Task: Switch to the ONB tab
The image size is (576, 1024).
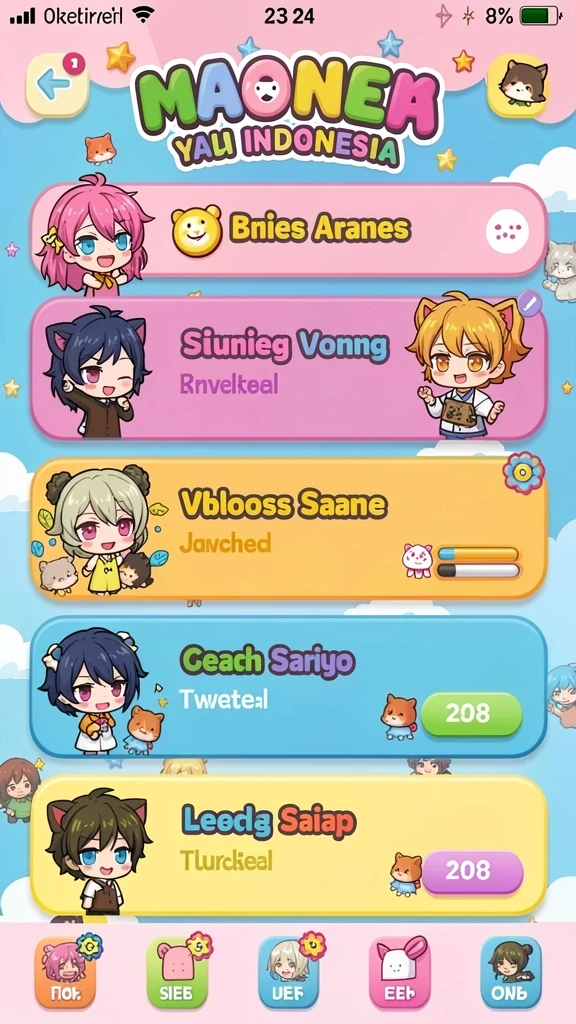Action: coord(511,973)
